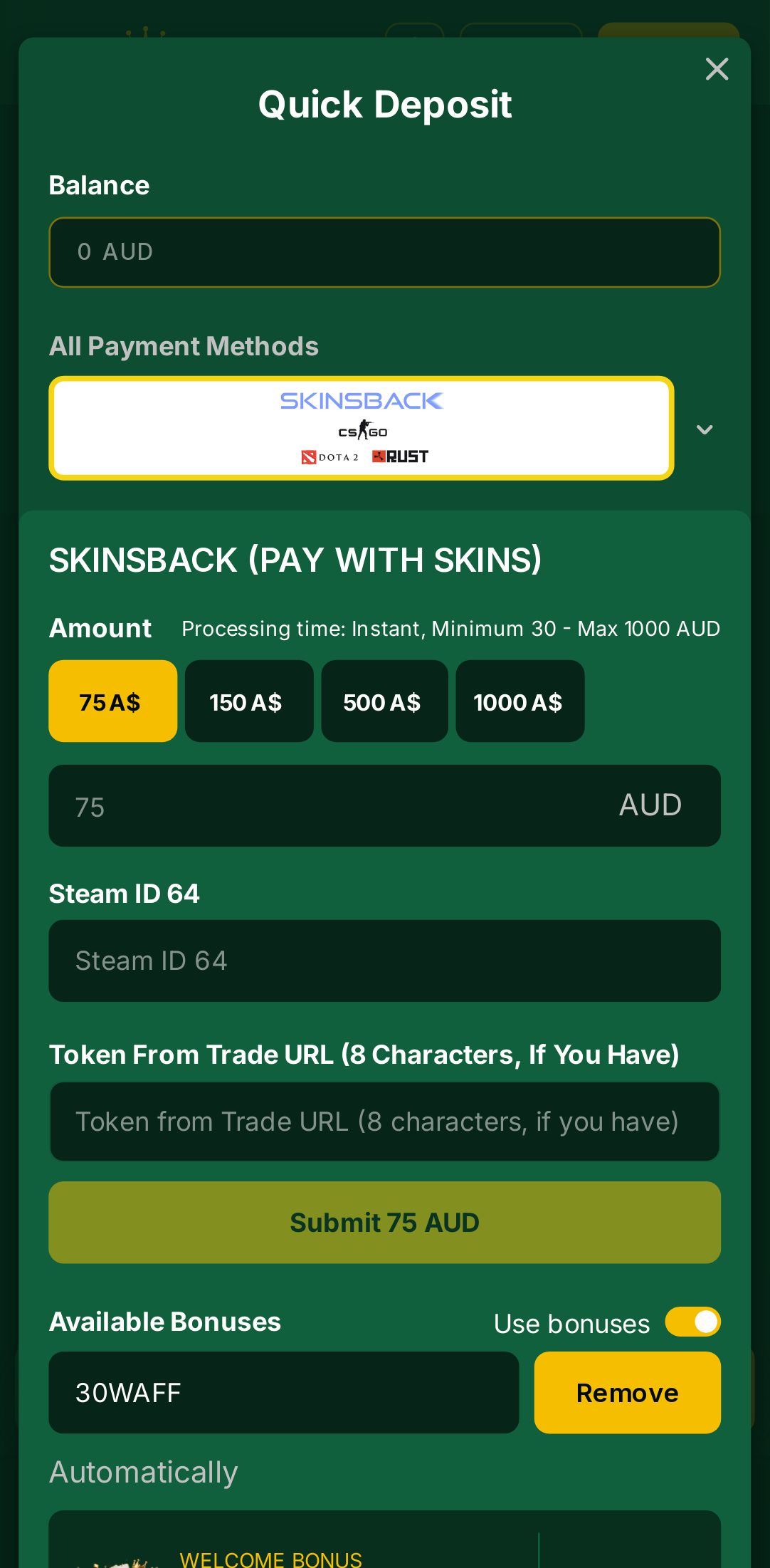Image resolution: width=770 pixels, height=1568 pixels.
Task: Remove the 30WAFF bonus code
Action: (626, 1392)
